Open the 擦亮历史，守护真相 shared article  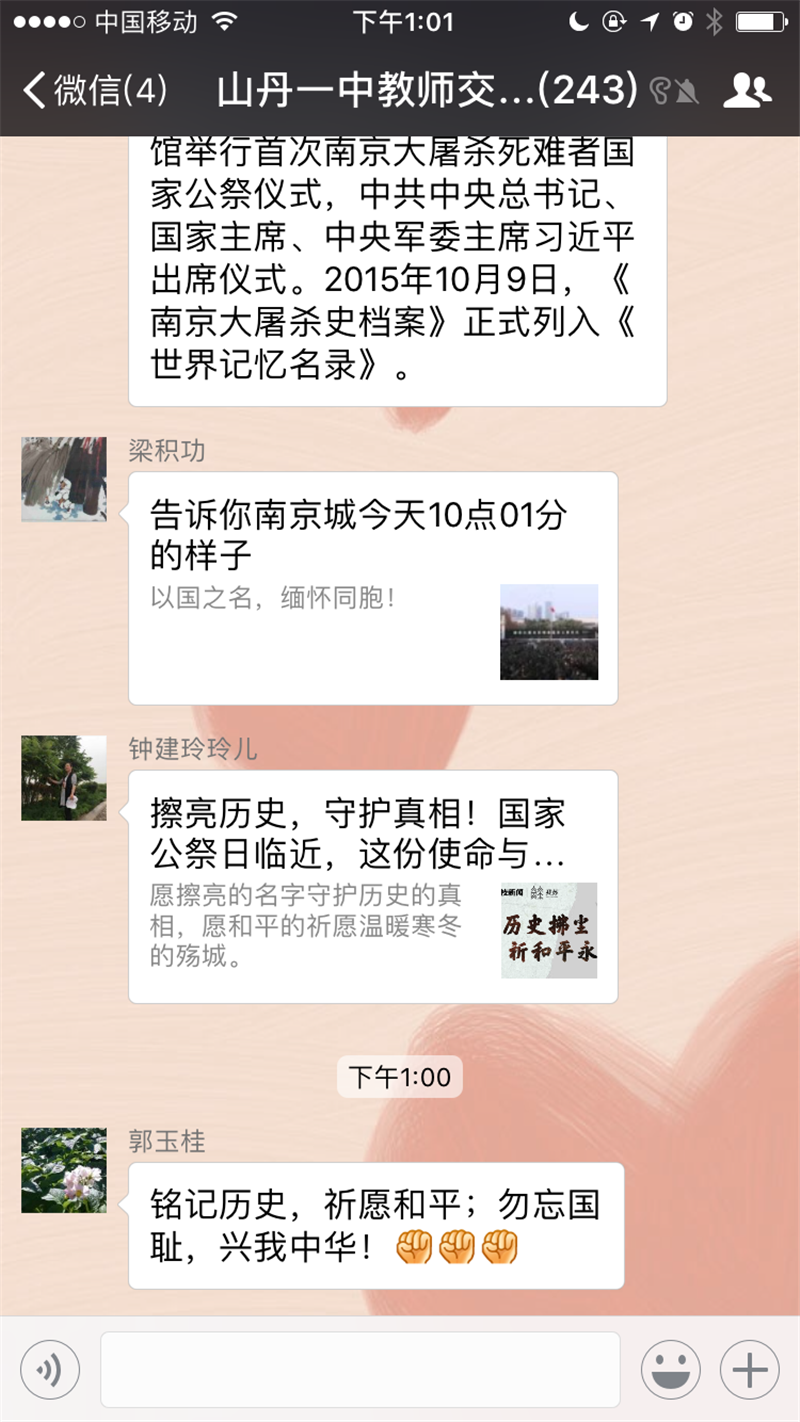point(372,886)
